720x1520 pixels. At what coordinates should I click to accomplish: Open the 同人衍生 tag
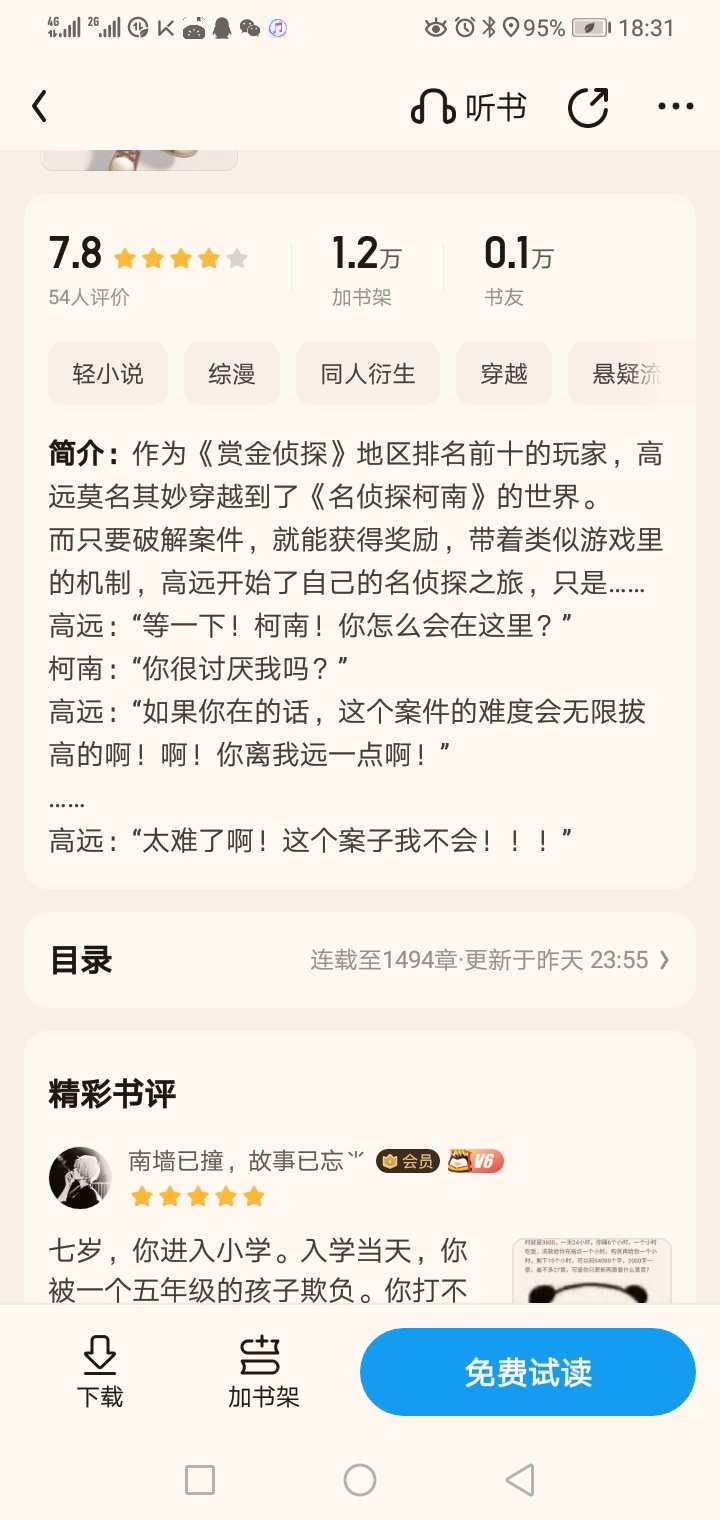click(368, 374)
